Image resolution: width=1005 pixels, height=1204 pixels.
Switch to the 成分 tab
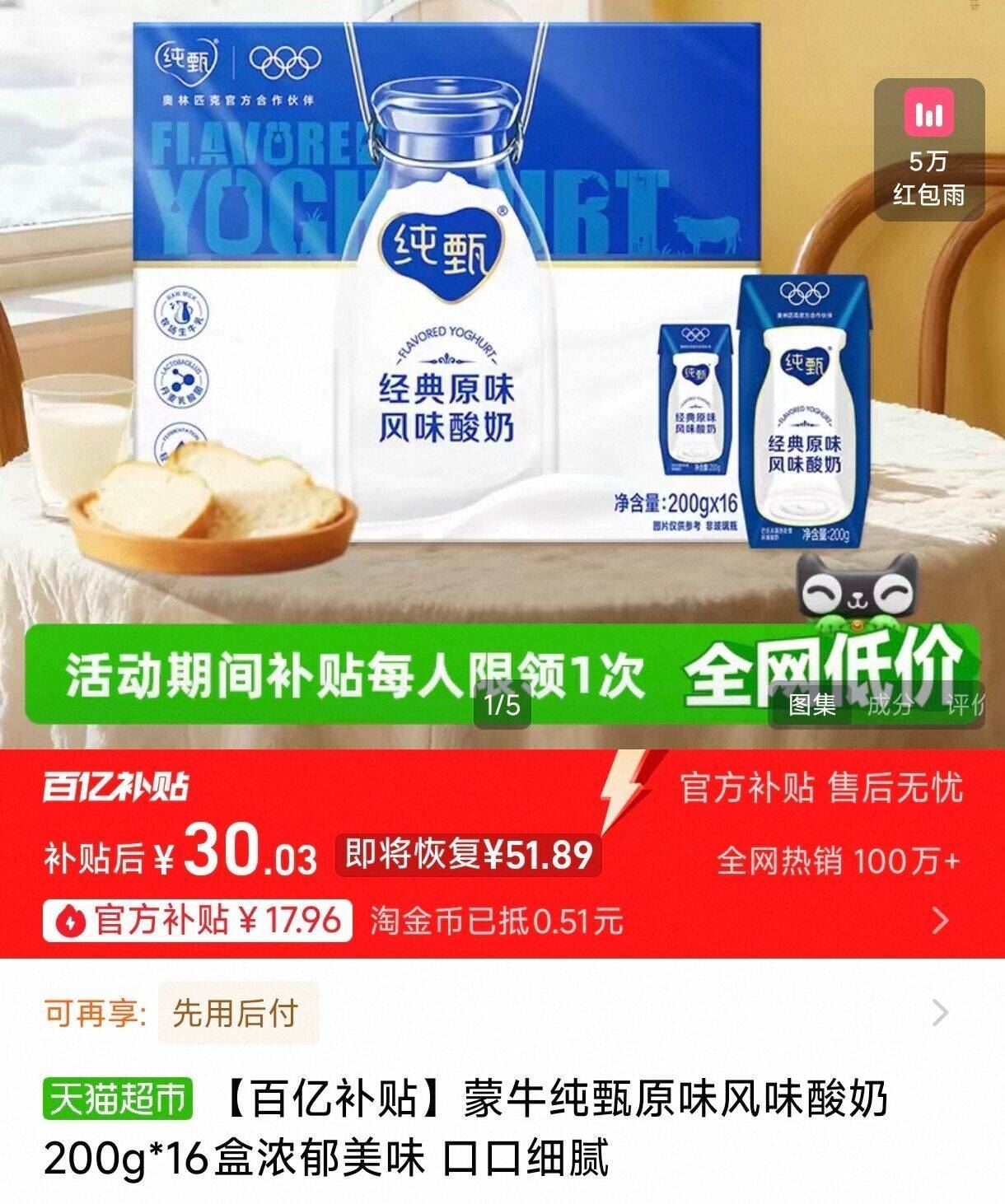[x=890, y=705]
